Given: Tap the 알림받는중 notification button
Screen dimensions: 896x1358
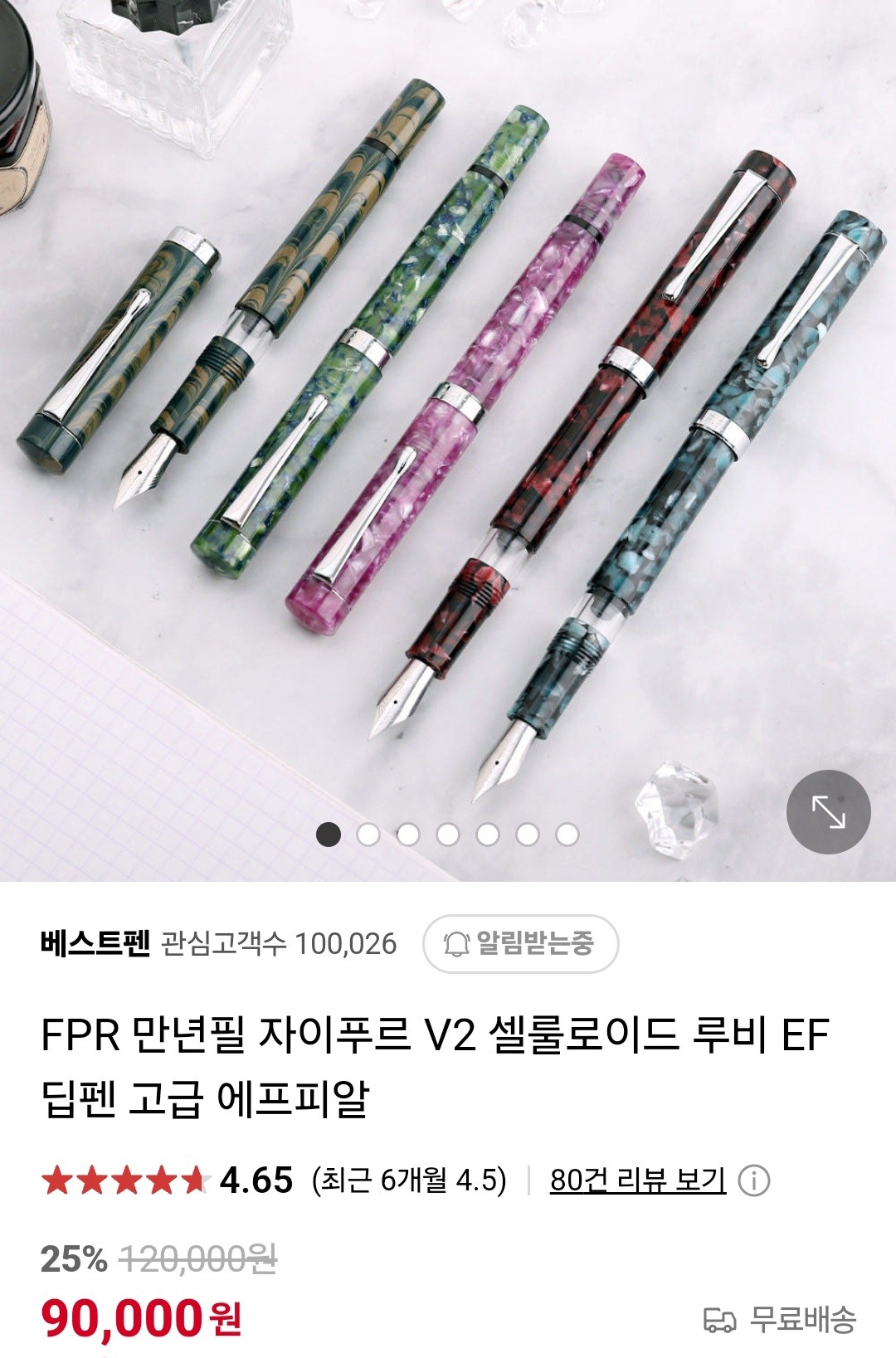Looking at the screenshot, I should (x=520, y=943).
